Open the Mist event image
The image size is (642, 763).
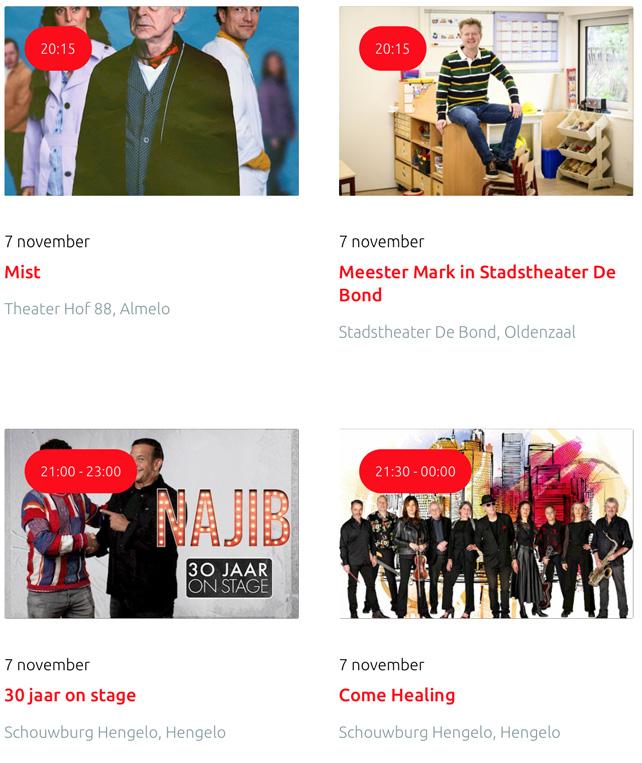tap(151, 101)
